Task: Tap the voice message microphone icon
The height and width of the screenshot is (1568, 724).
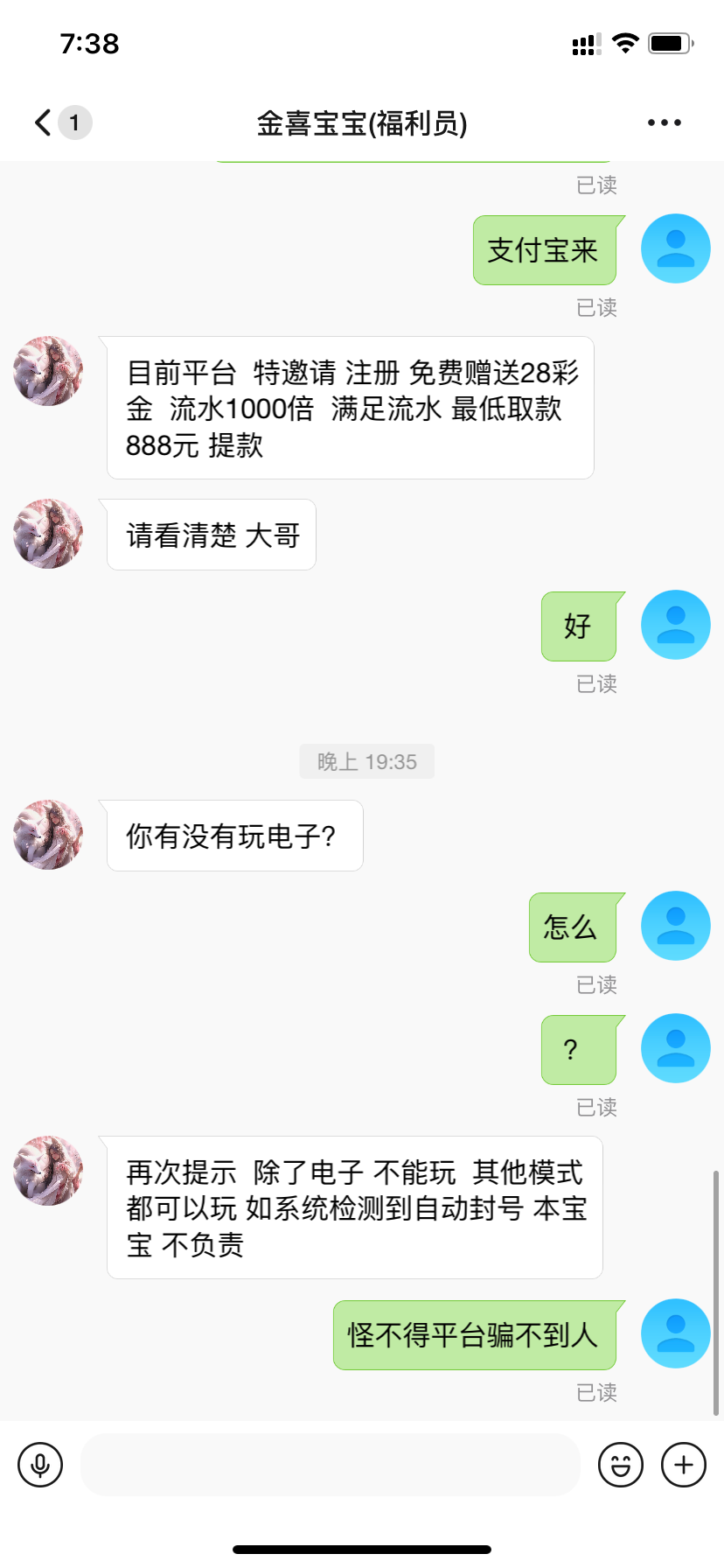Action: [x=40, y=1465]
